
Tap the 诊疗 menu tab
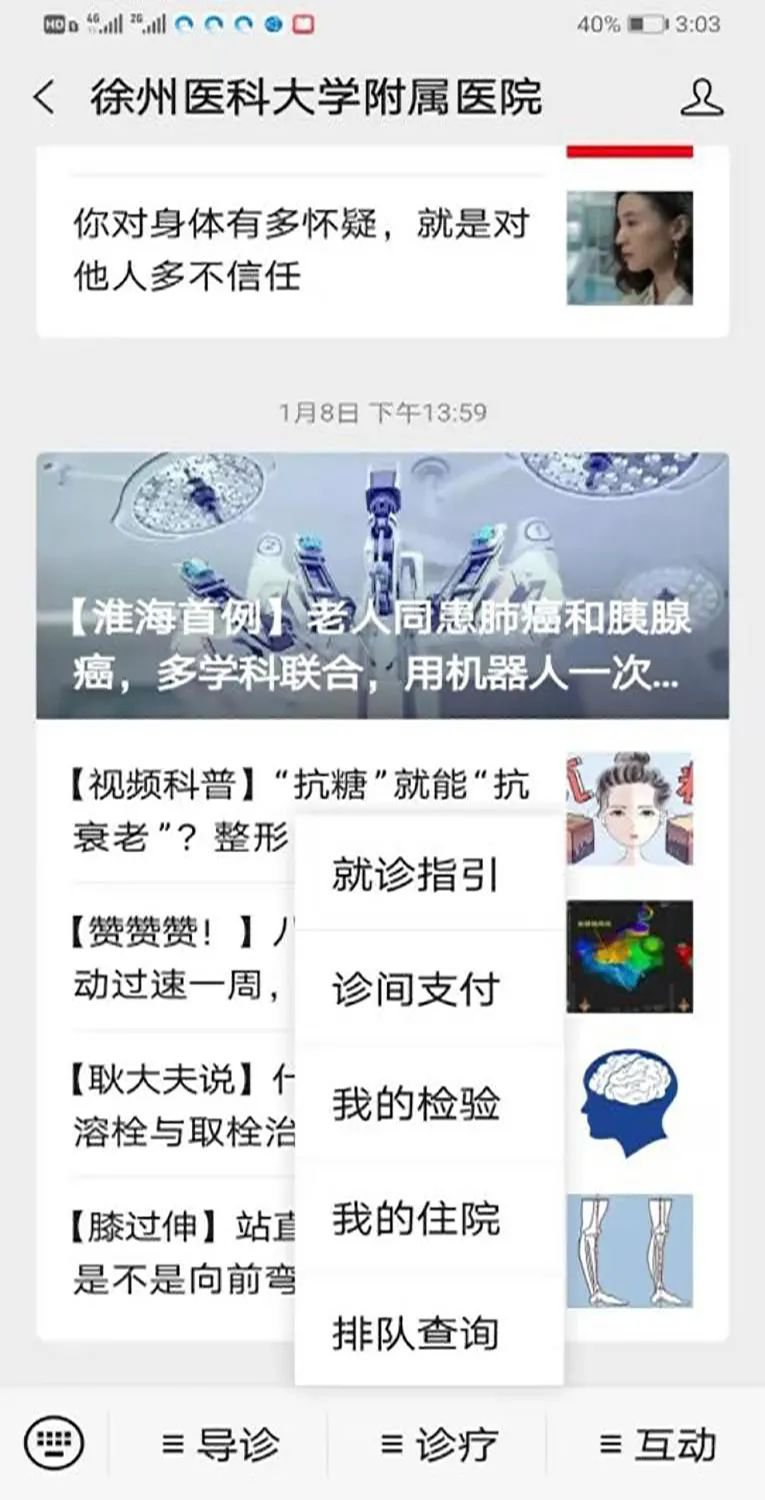(x=440, y=1444)
